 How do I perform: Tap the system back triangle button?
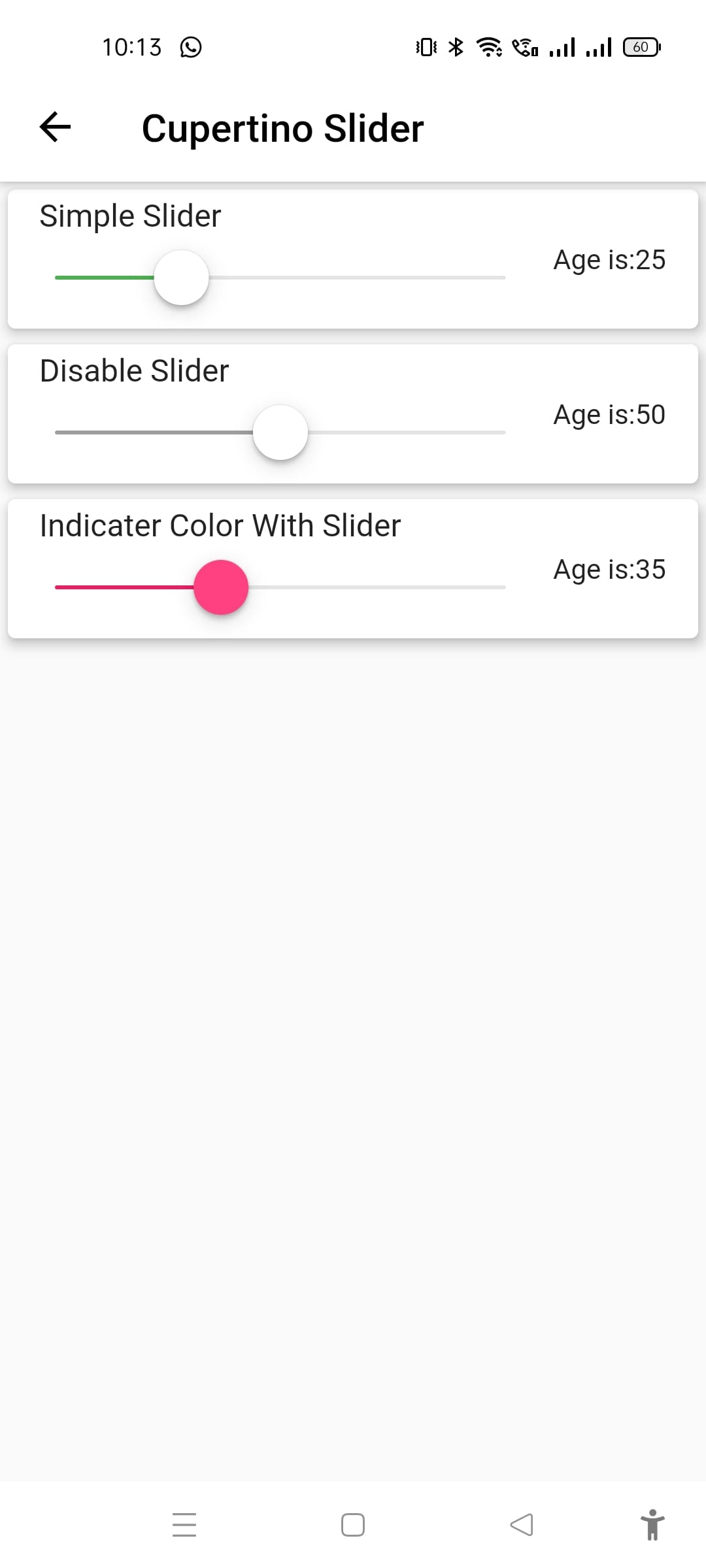click(522, 1524)
